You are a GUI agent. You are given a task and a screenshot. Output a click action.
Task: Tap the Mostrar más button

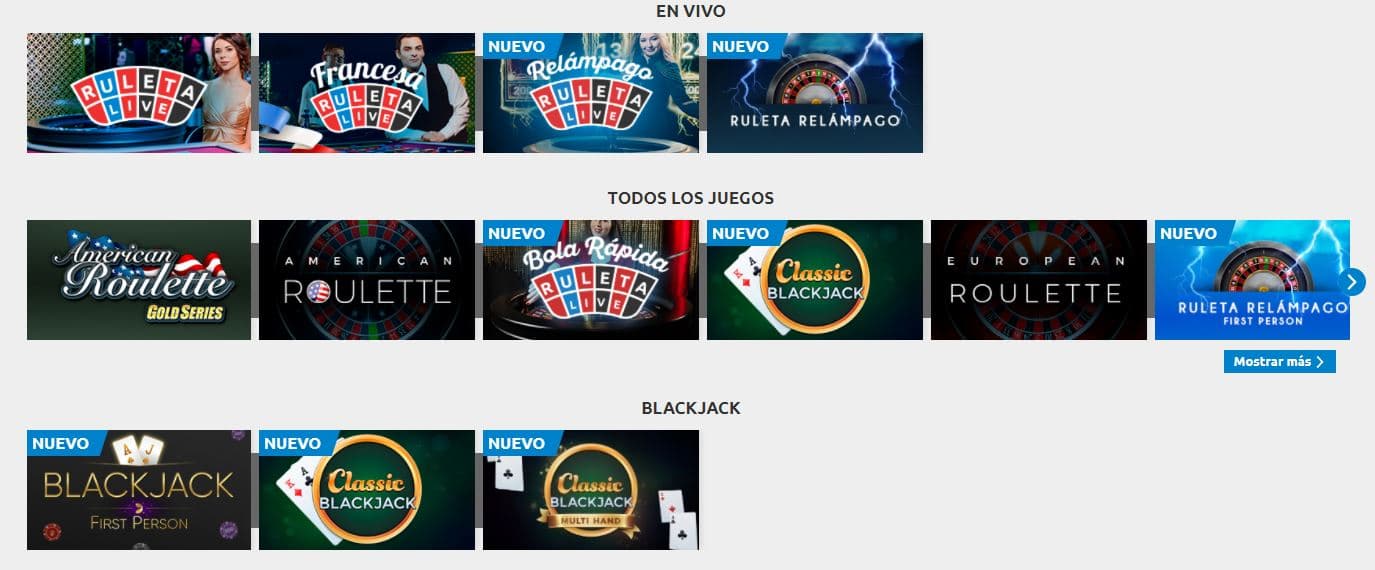pyautogui.click(x=1279, y=362)
